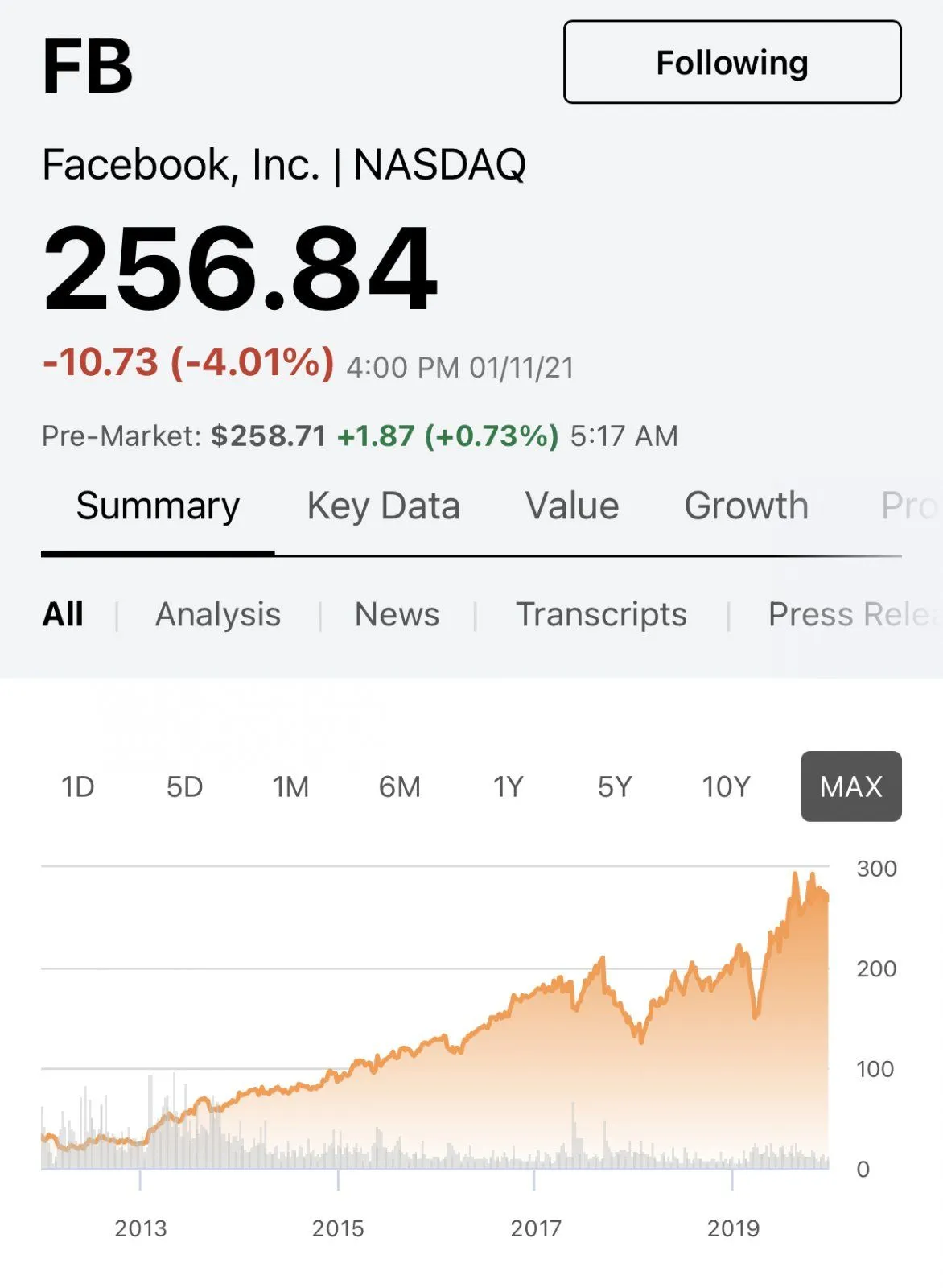Show only News items
943x1288 pixels.
coord(397,614)
